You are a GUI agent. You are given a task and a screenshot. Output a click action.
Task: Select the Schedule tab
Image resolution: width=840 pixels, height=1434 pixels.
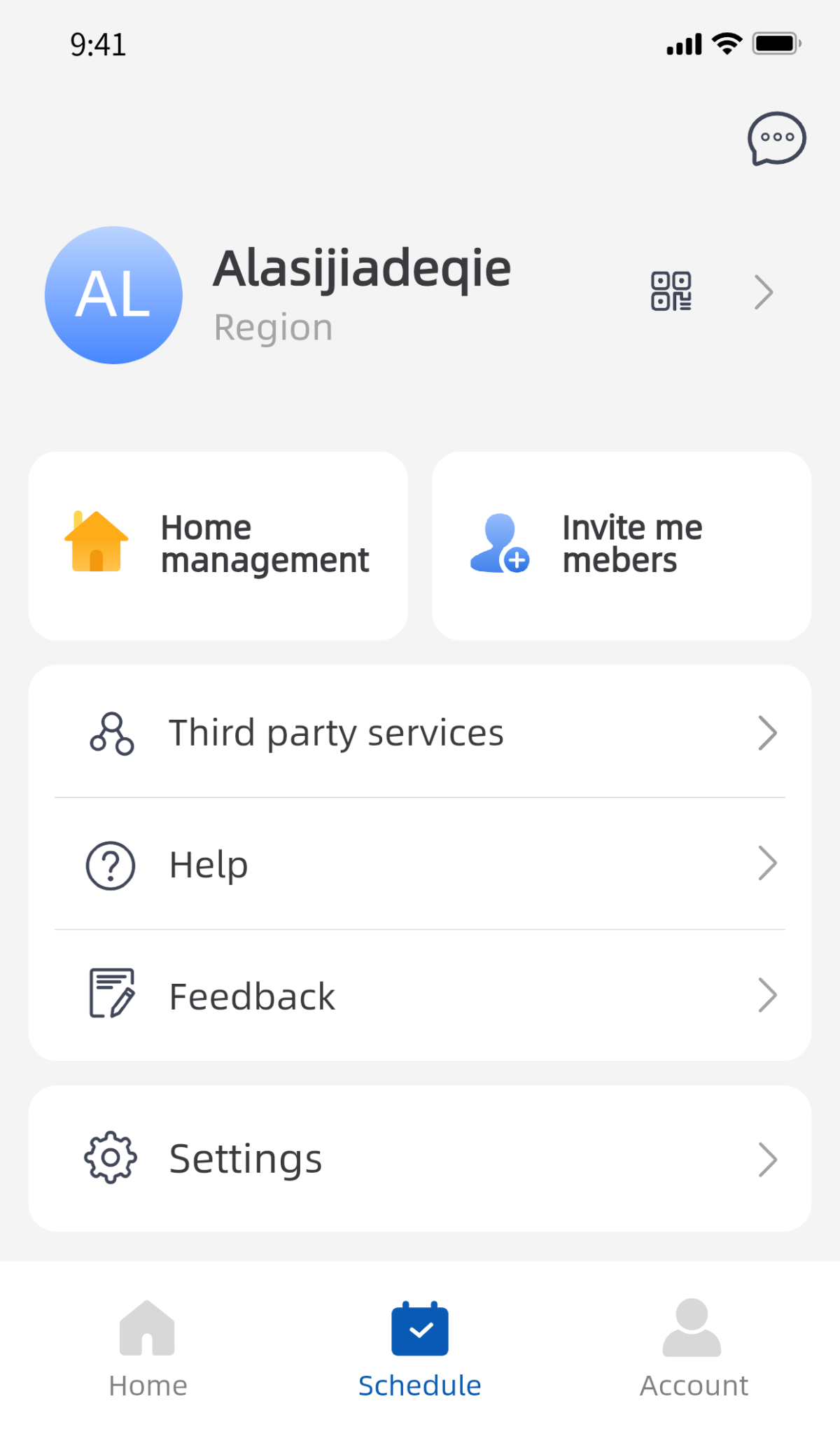tap(420, 1349)
